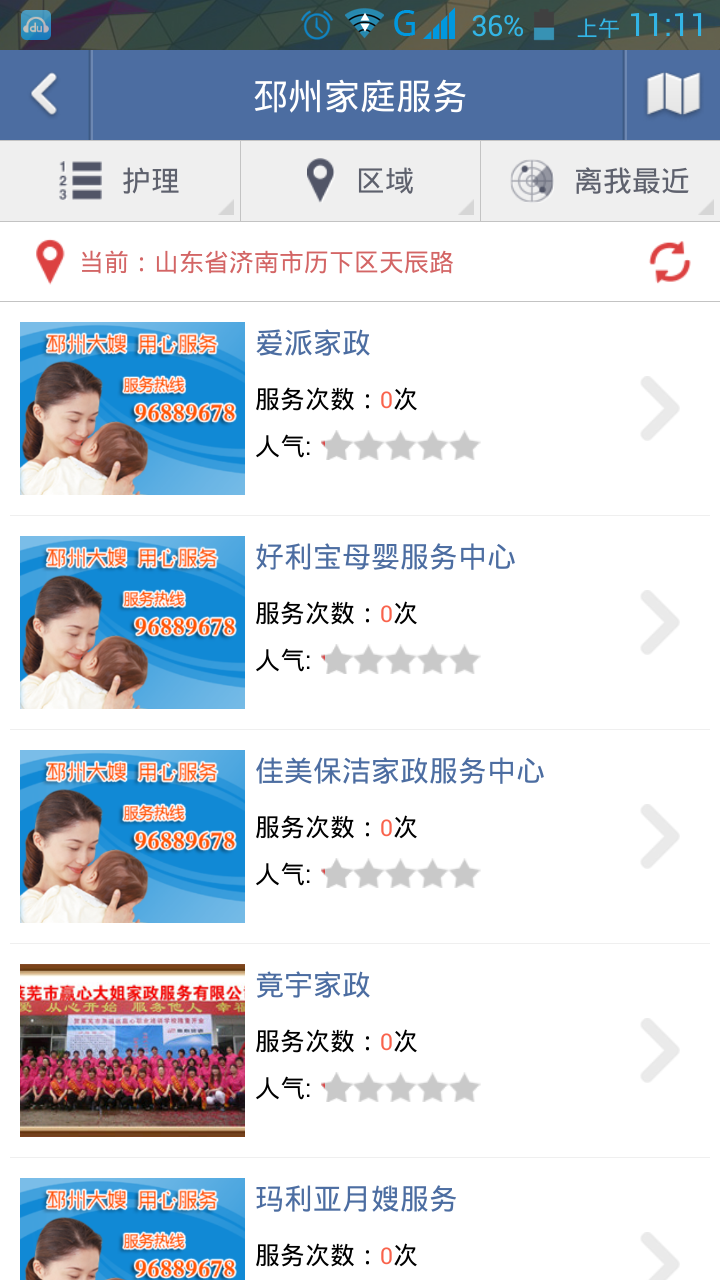Image resolution: width=720 pixels, height=1280 pixels.
Task: Expand the 离我最近 sorting dropdown
Action: point(600,181)
